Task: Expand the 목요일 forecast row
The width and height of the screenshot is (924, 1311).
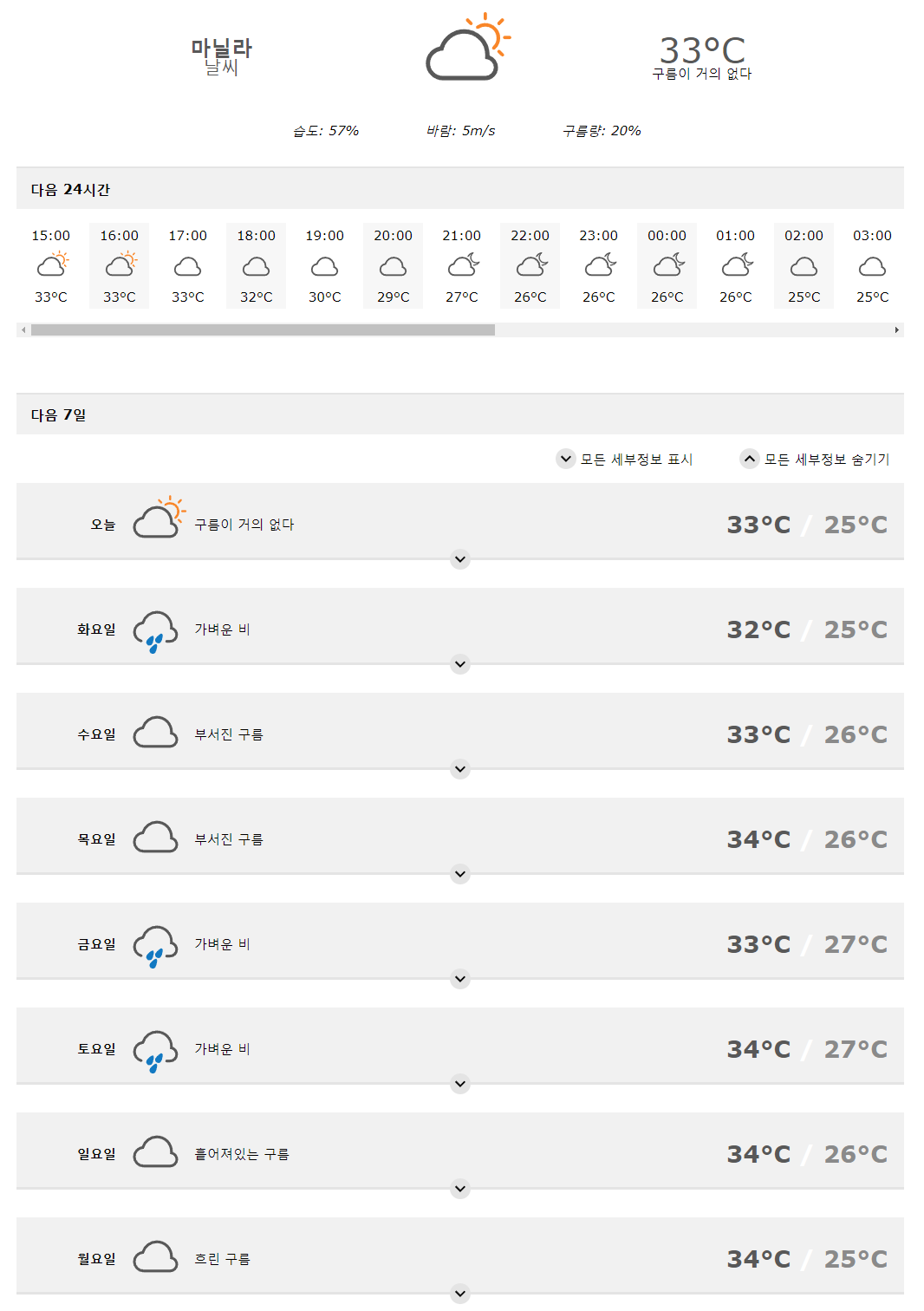Action: pyautogui.click(x=460, y=874)
